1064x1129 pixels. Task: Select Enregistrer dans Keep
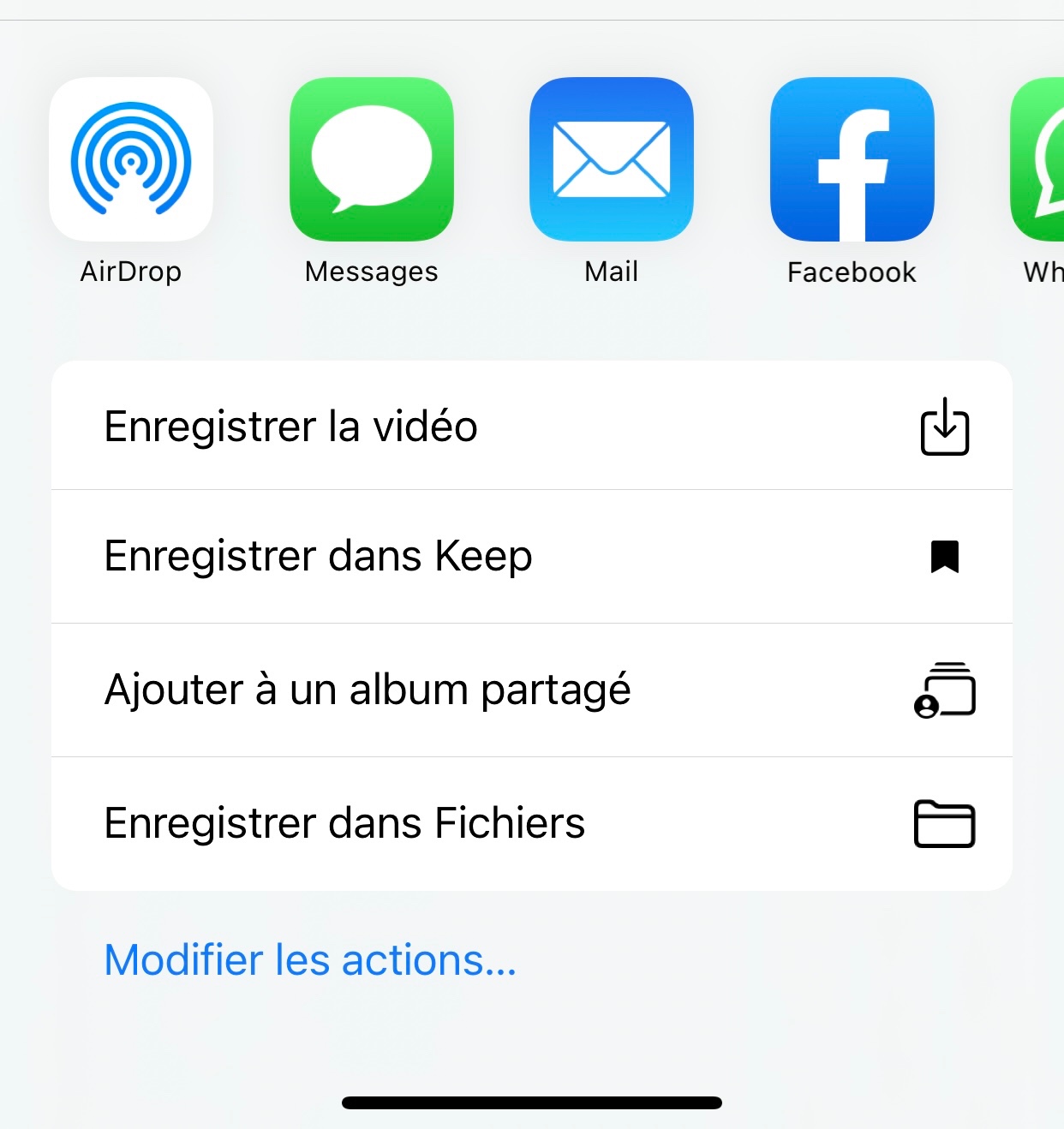pos(532,557)
